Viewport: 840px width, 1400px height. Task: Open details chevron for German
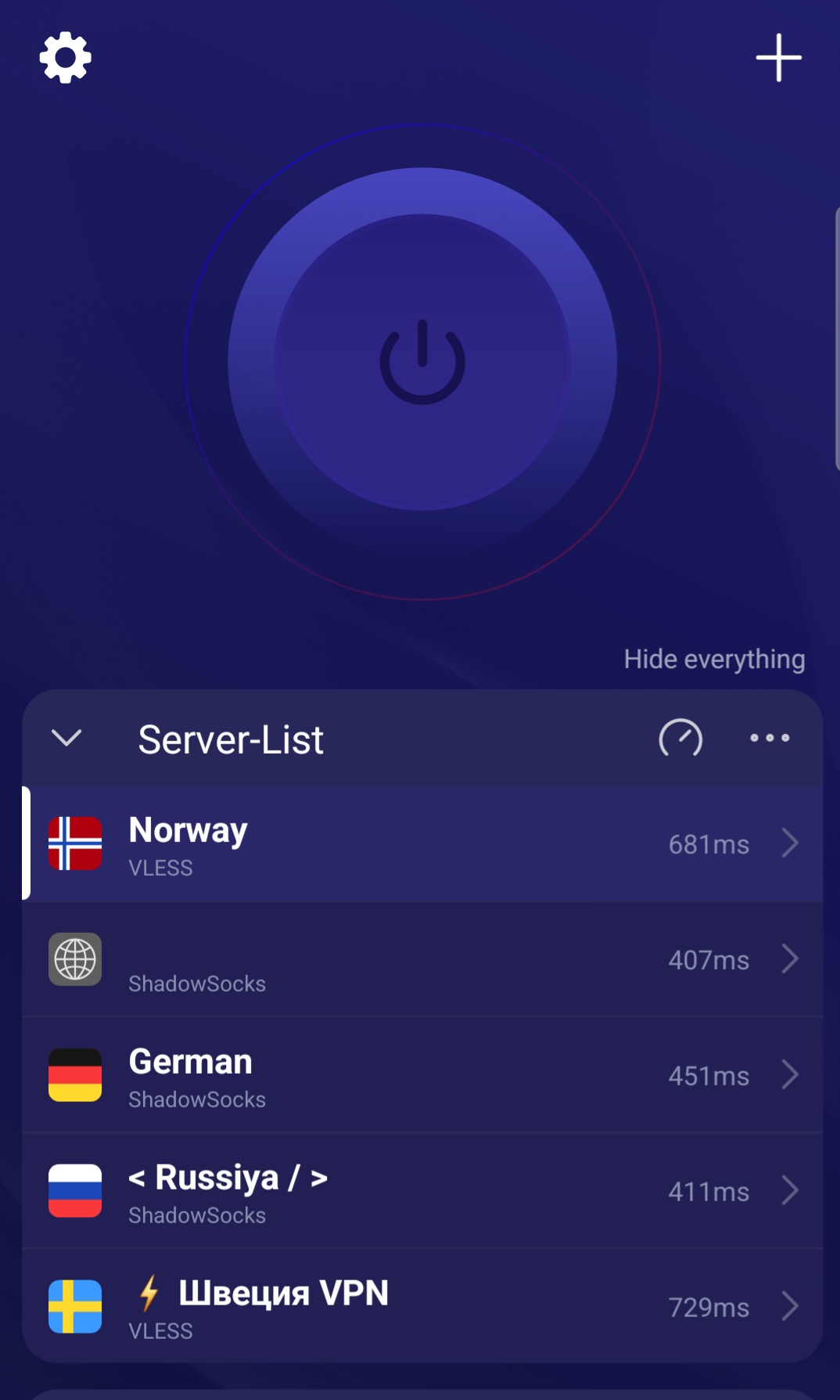790,1075
